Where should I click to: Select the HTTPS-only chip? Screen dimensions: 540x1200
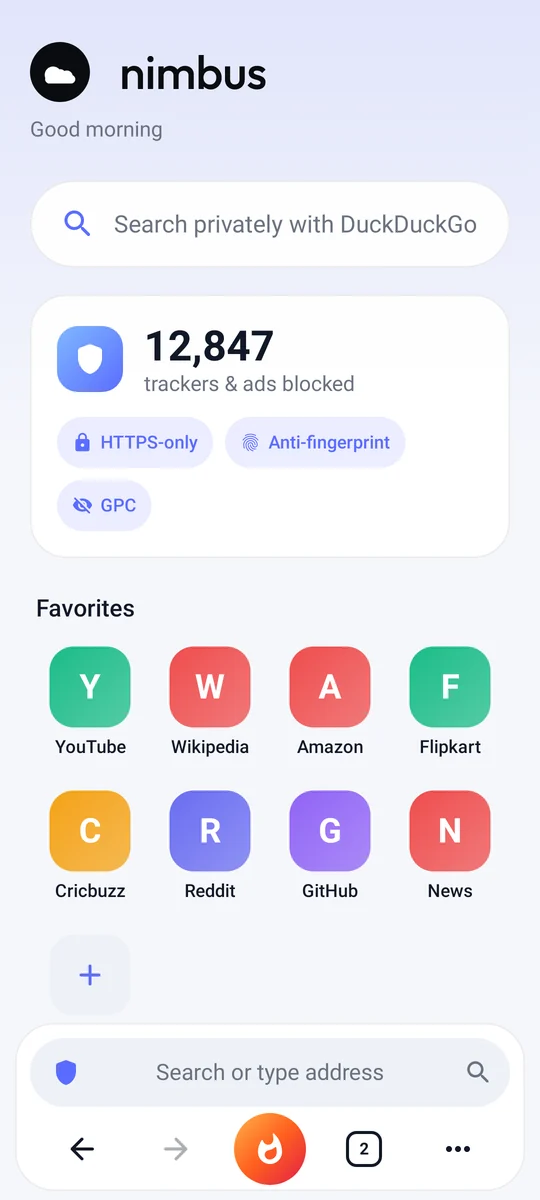click(x=135, y=442)
